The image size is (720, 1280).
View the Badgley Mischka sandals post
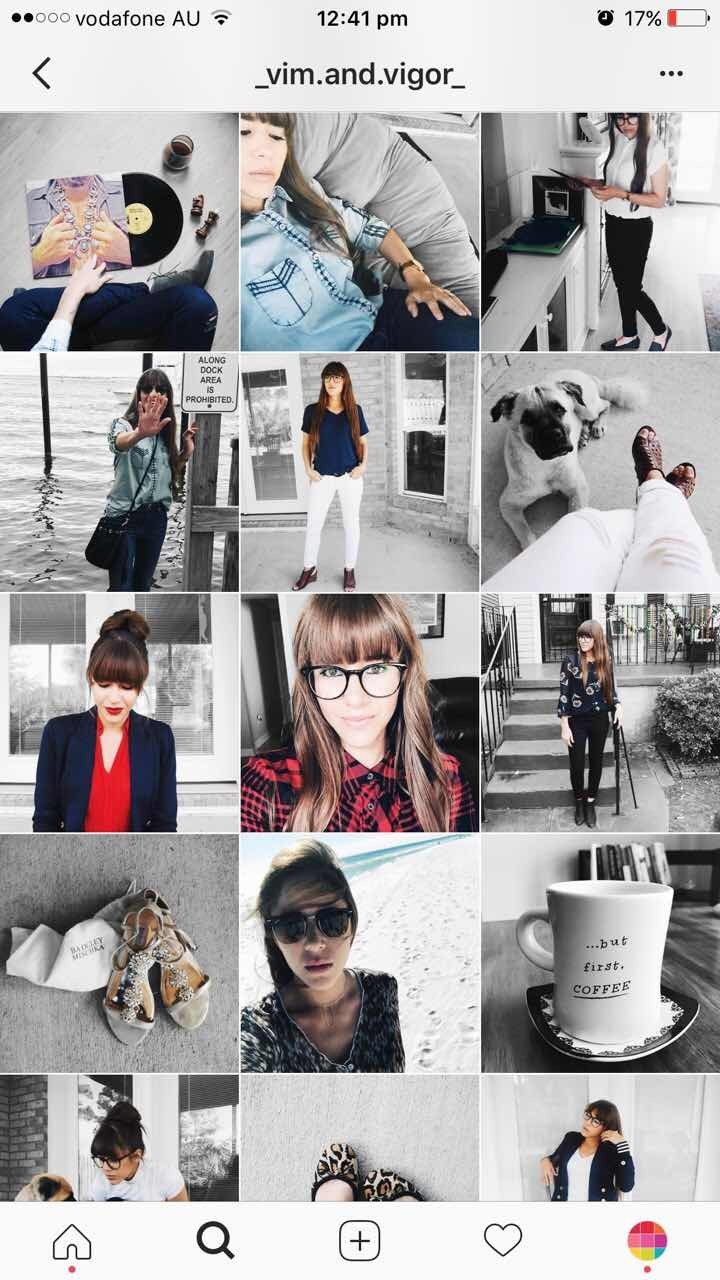point(119,953)
